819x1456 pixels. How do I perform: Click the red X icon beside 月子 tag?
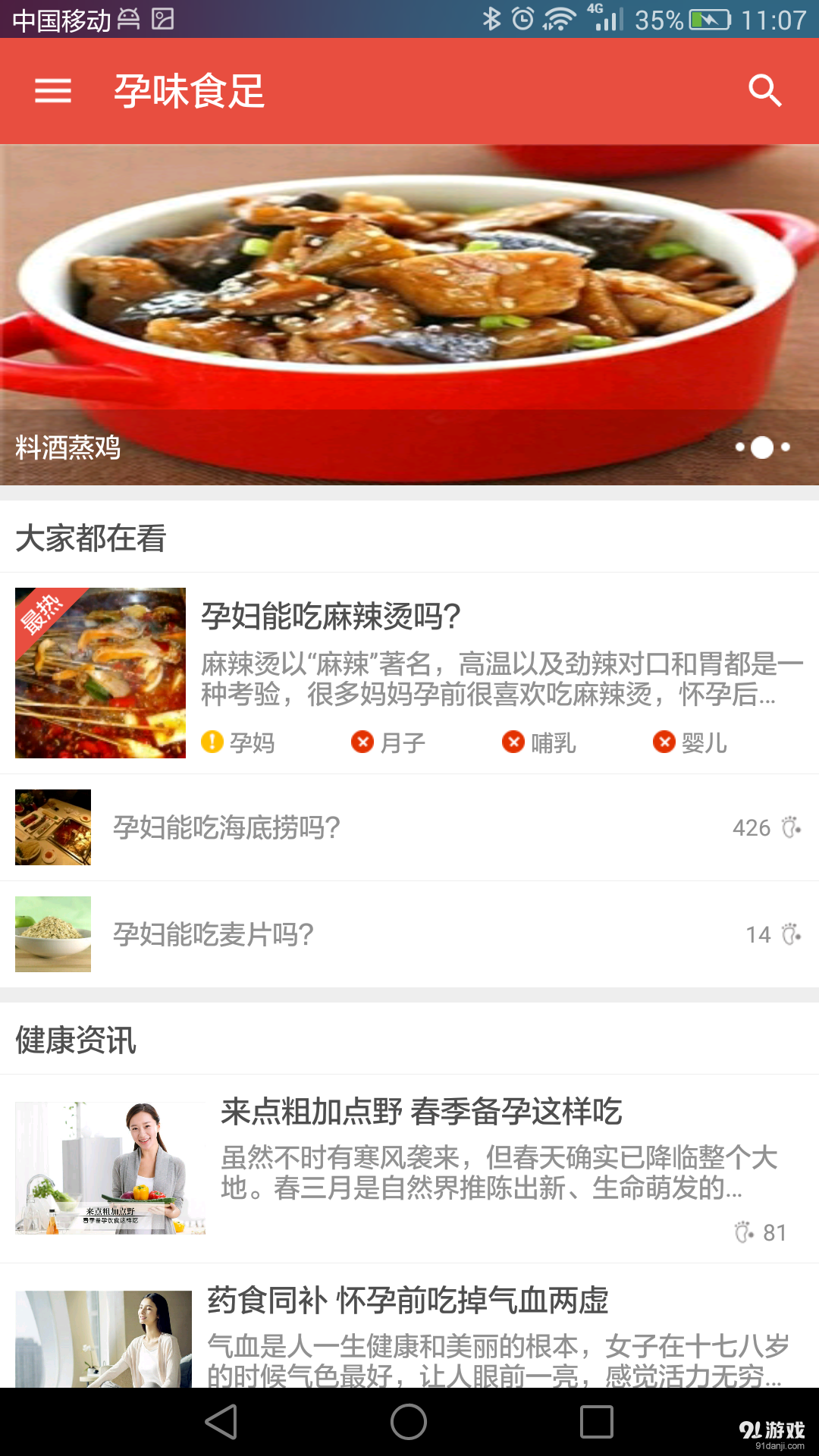[362, 743]
